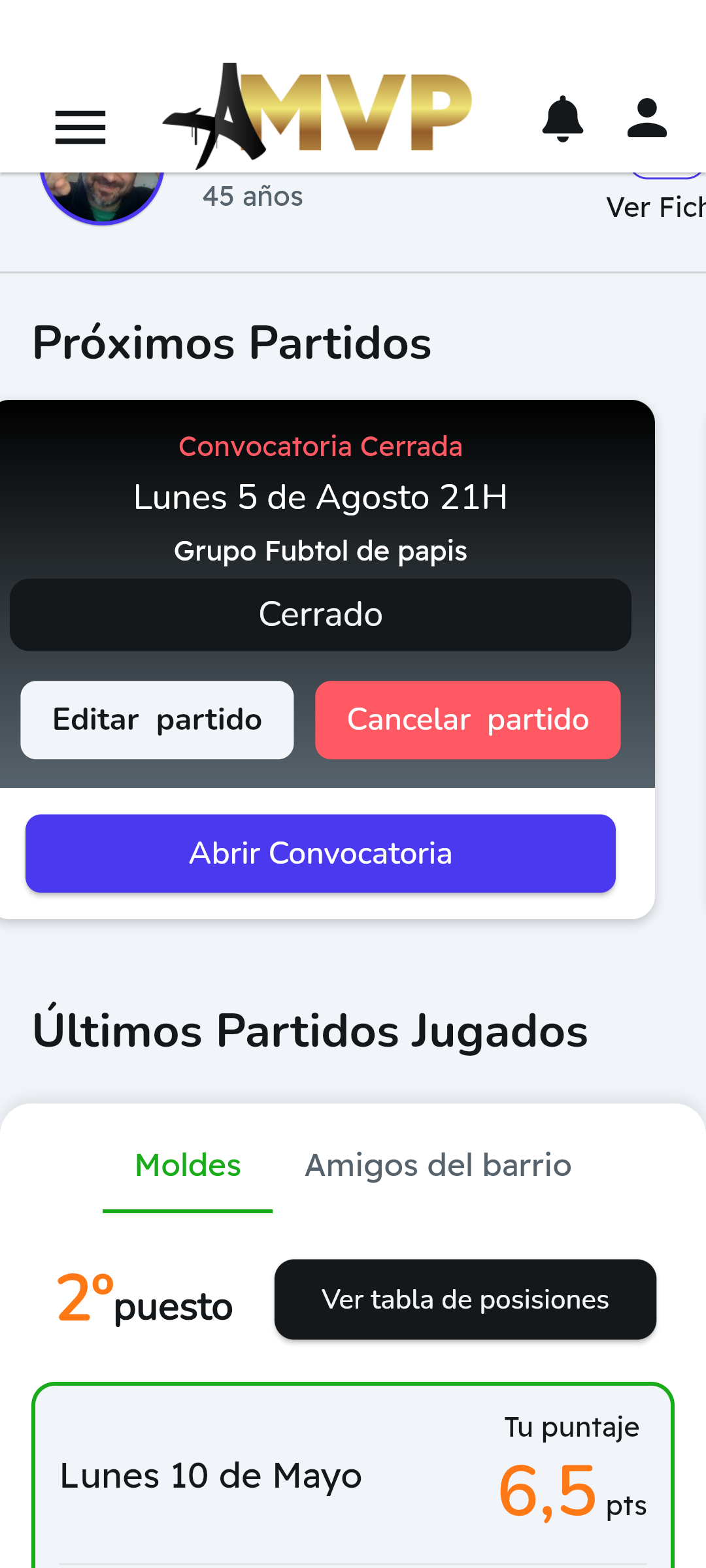Open the notifications bell
Viewport: 706px width, 1568px height.
tap(562, 120)
